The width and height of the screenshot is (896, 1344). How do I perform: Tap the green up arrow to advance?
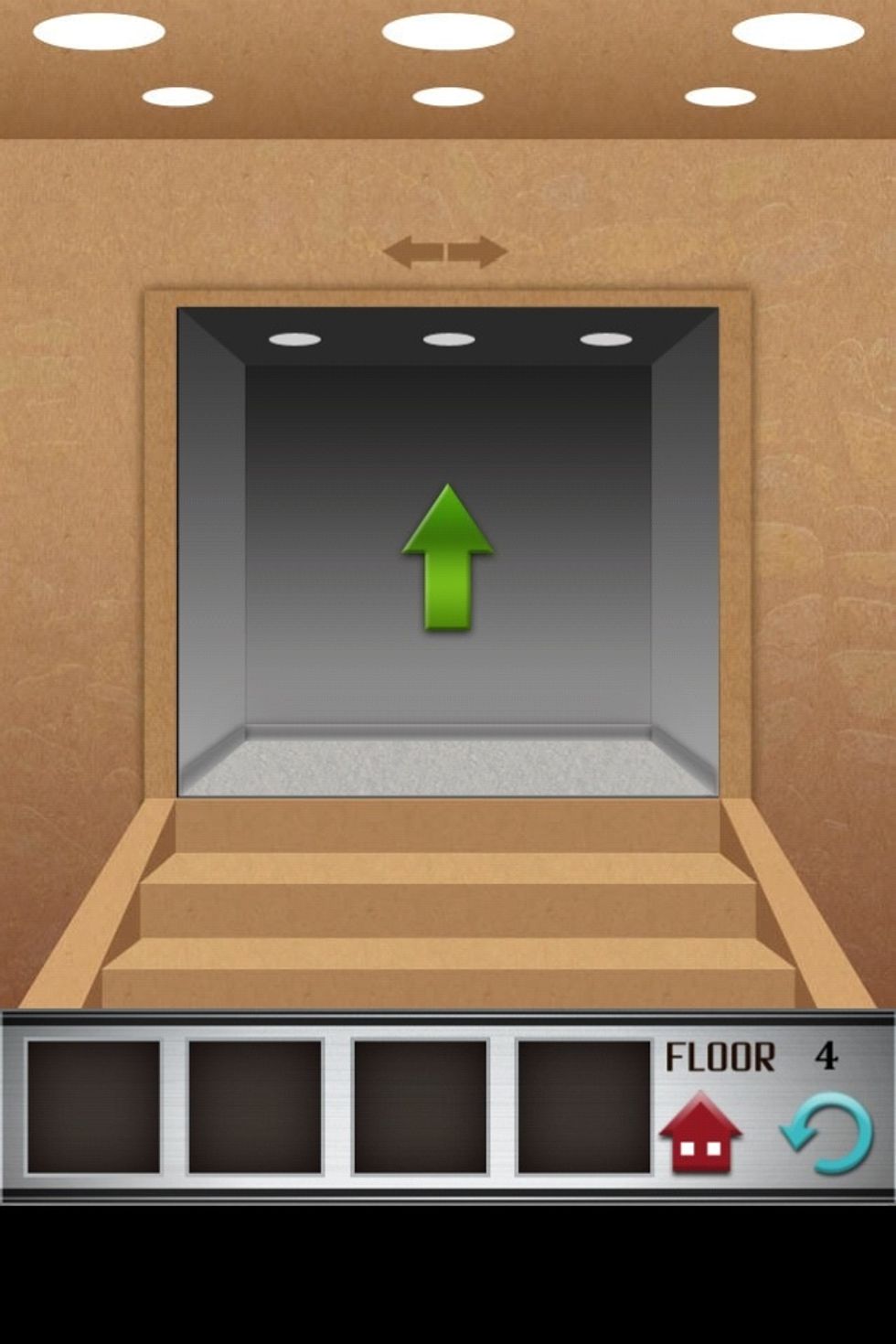coord(447,558)
